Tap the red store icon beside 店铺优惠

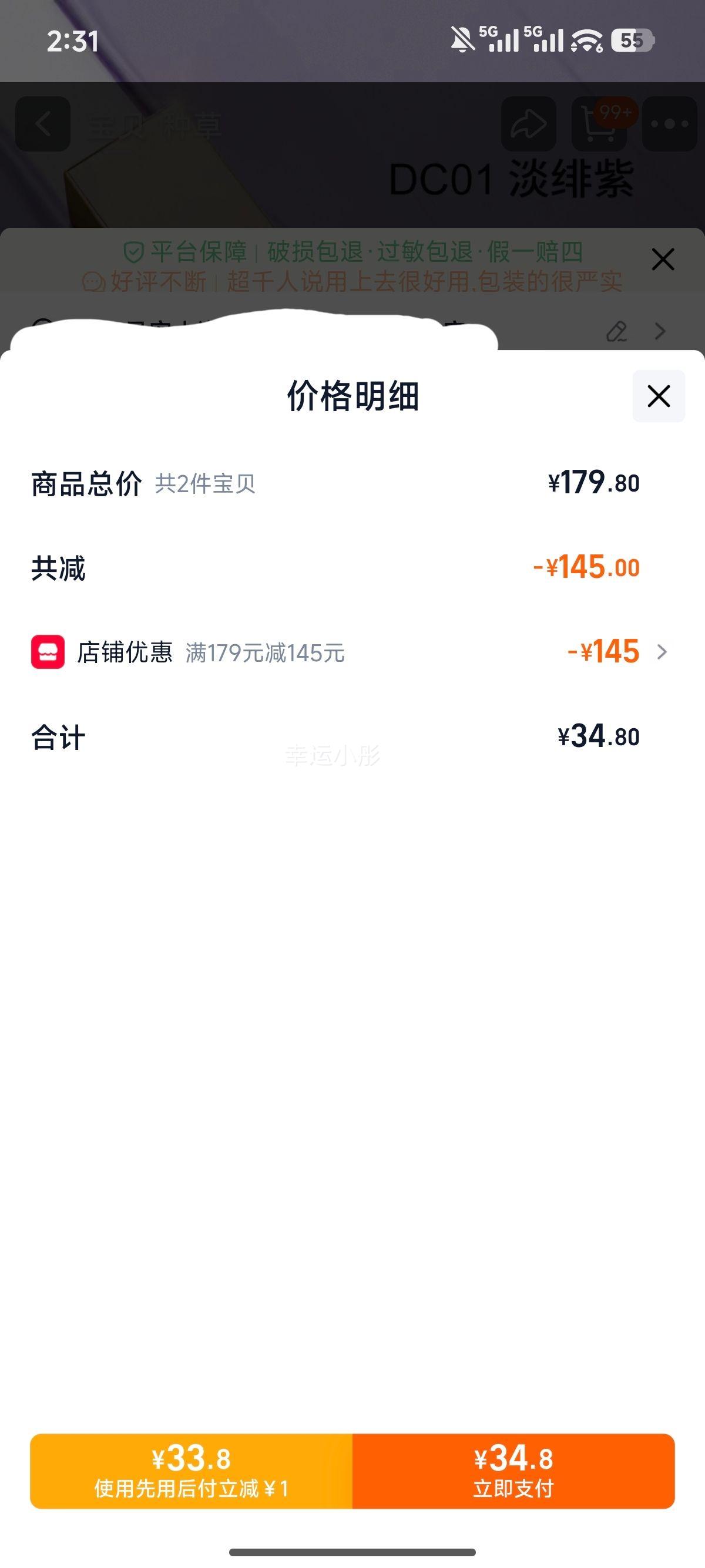47,651
